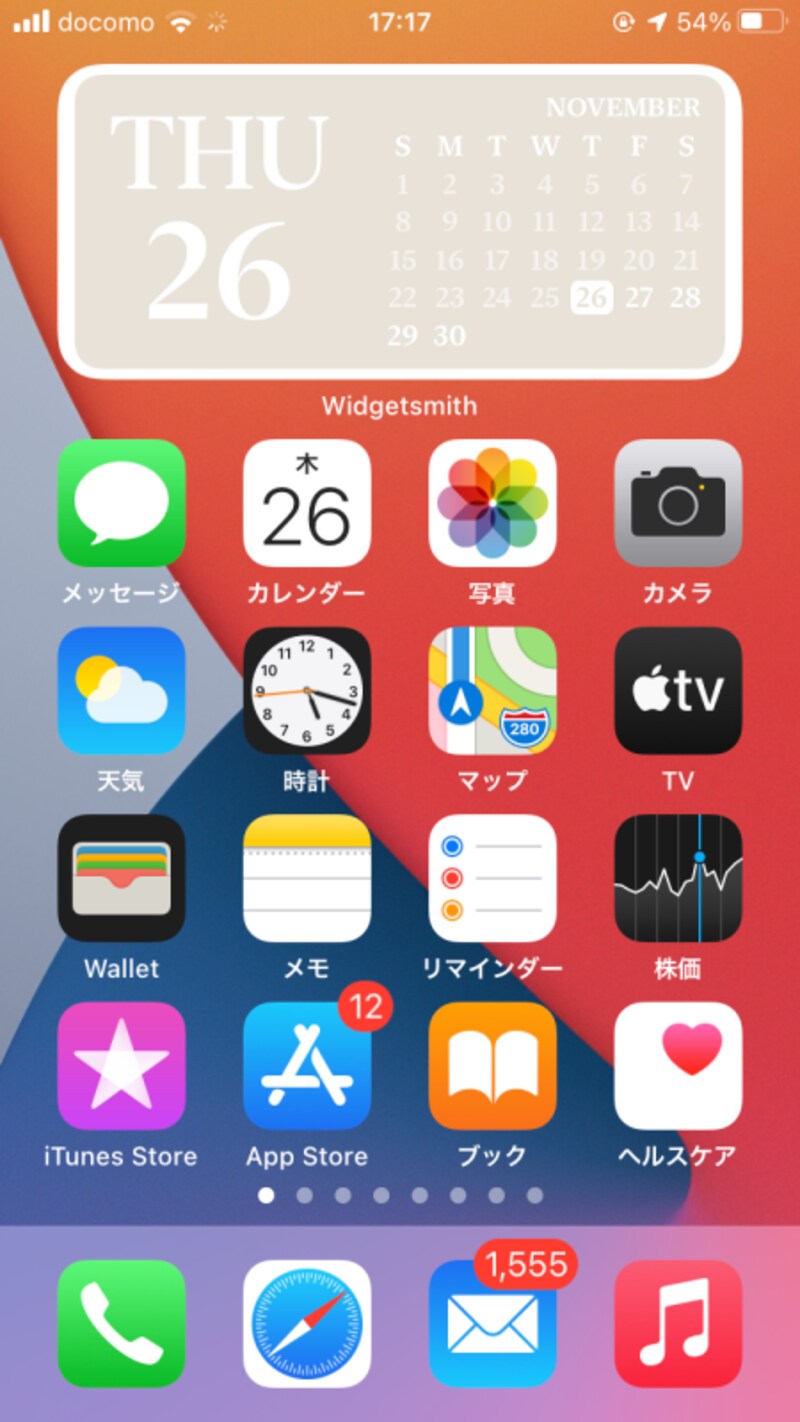This screenshot has height=1422, width=800.
Task: Open the Wallet app
Action: (x=121, y=878)
